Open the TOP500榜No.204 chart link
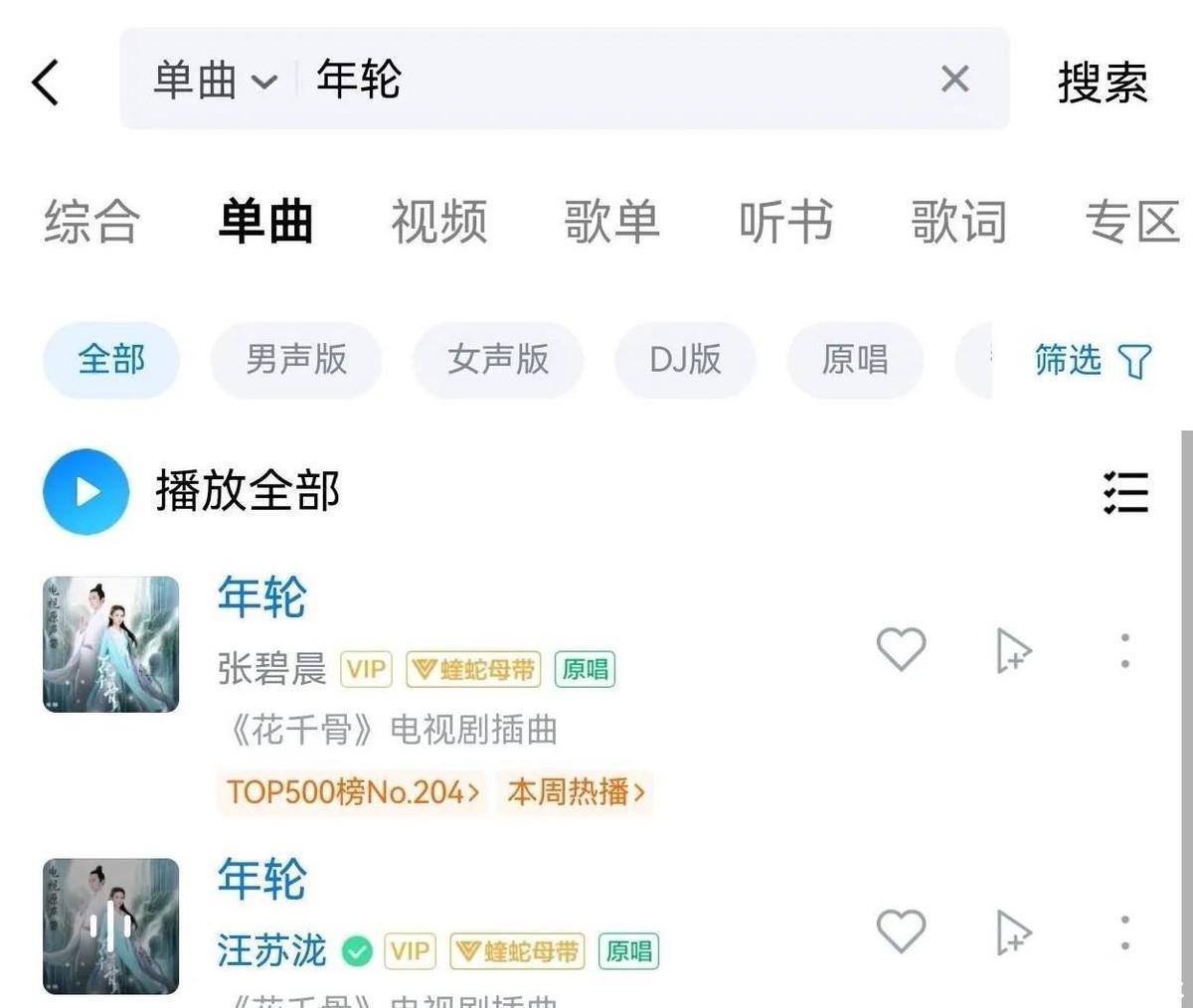 [352, 792]
